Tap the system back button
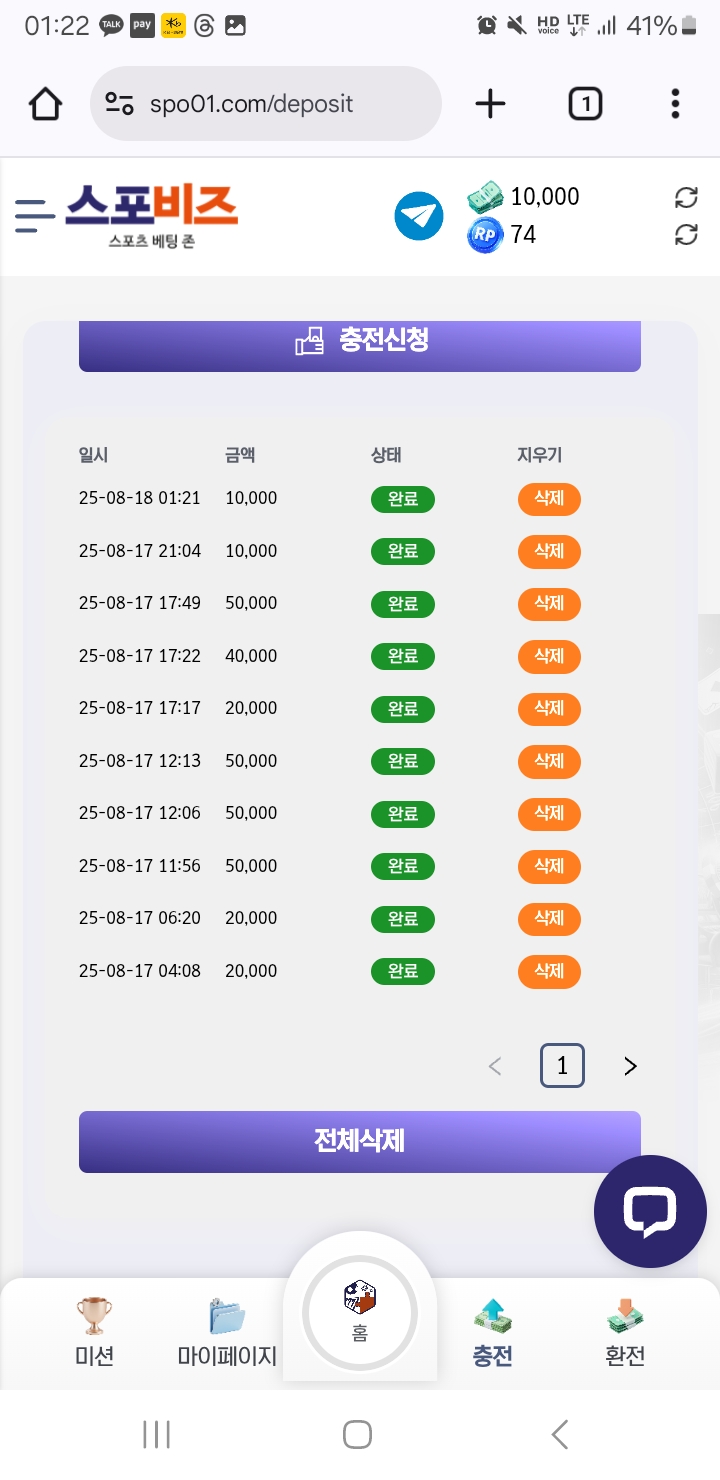Screen dimensions: 720x1480 click(x=560, y=1434)
